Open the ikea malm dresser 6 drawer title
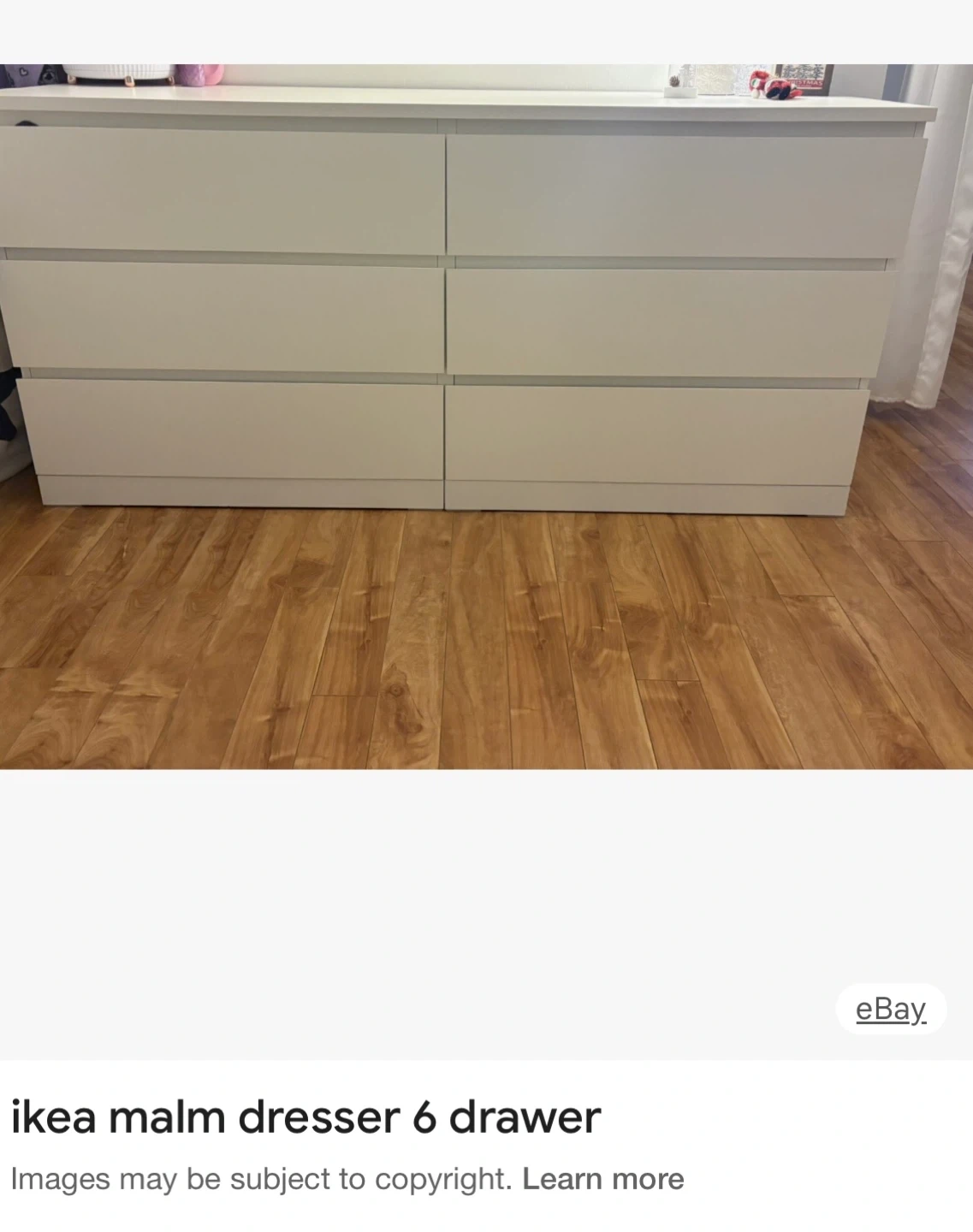This screenshot has height=1232, width=973. [306, 1117]
